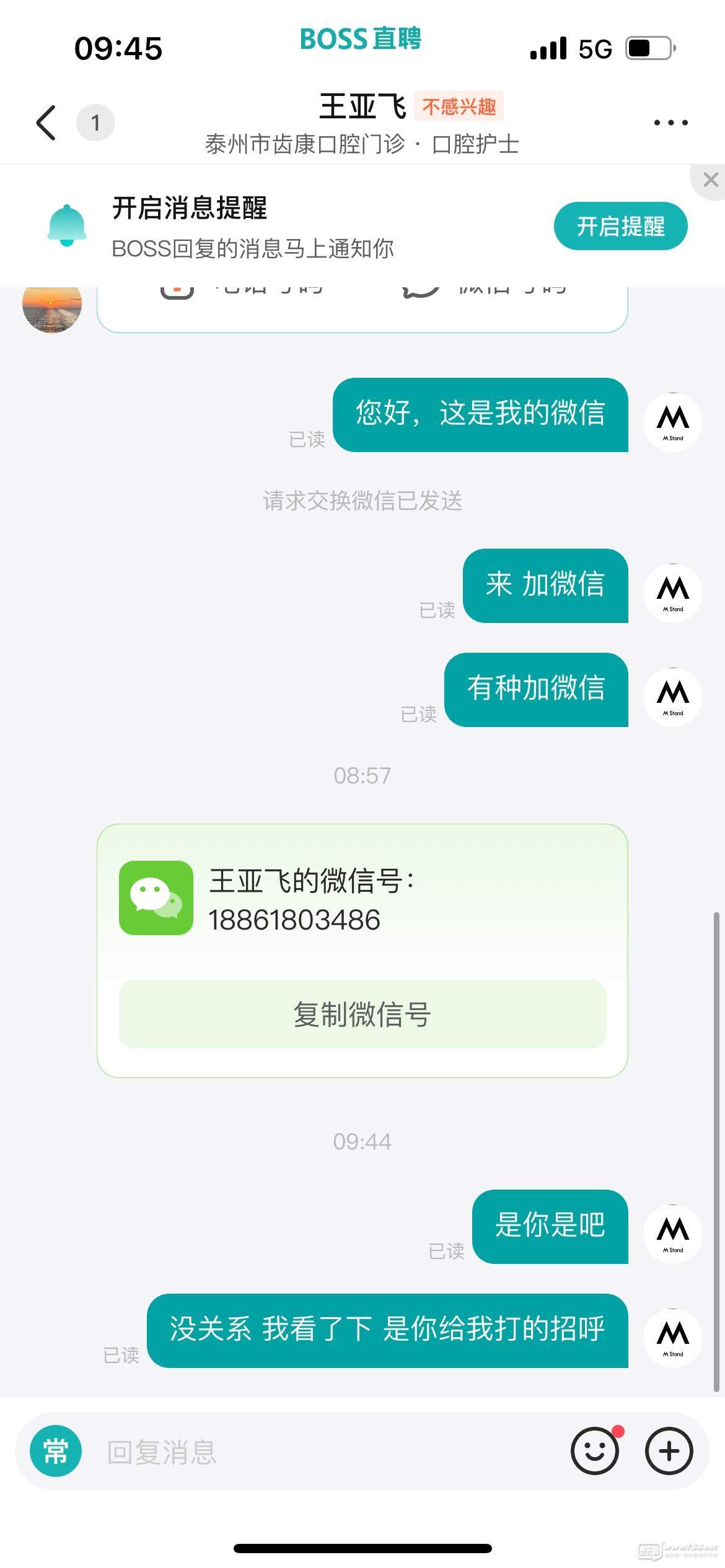
Task: Tap the 开启提醒 button
Action: 620,226
